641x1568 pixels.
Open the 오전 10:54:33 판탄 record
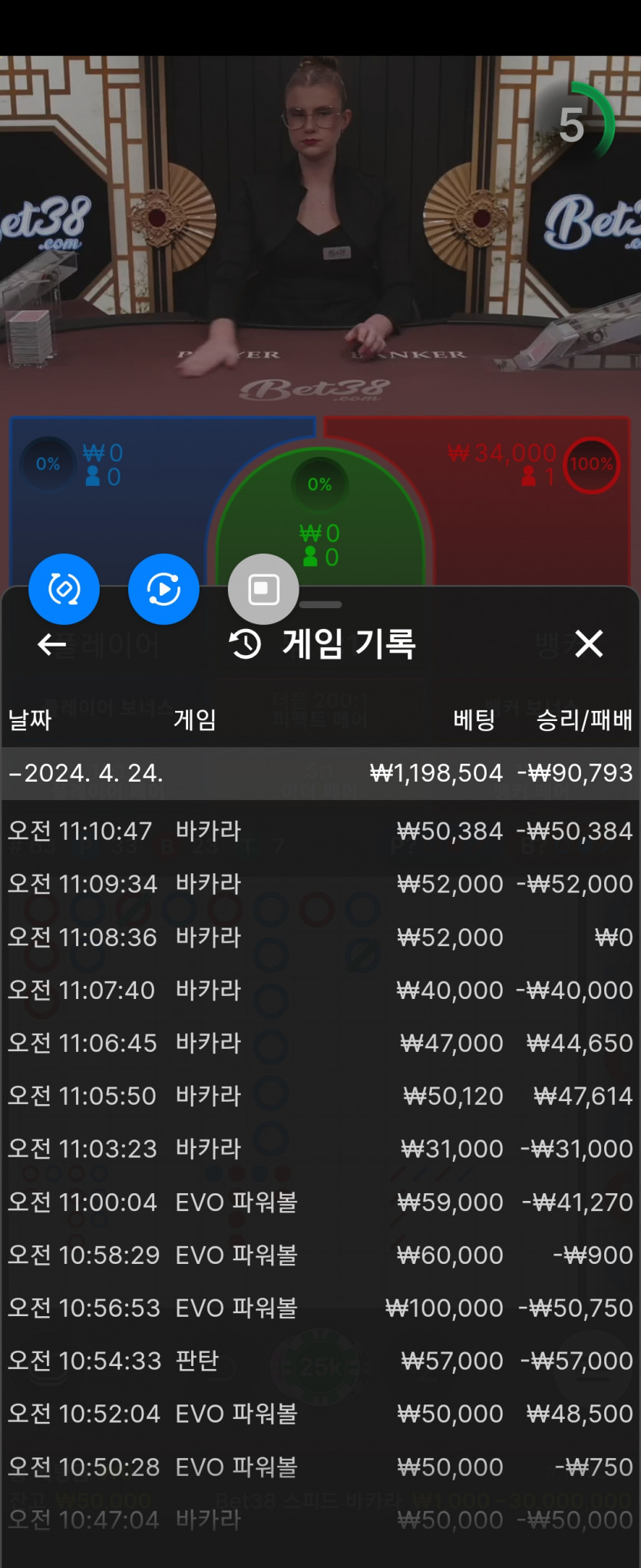(320, 1361)
